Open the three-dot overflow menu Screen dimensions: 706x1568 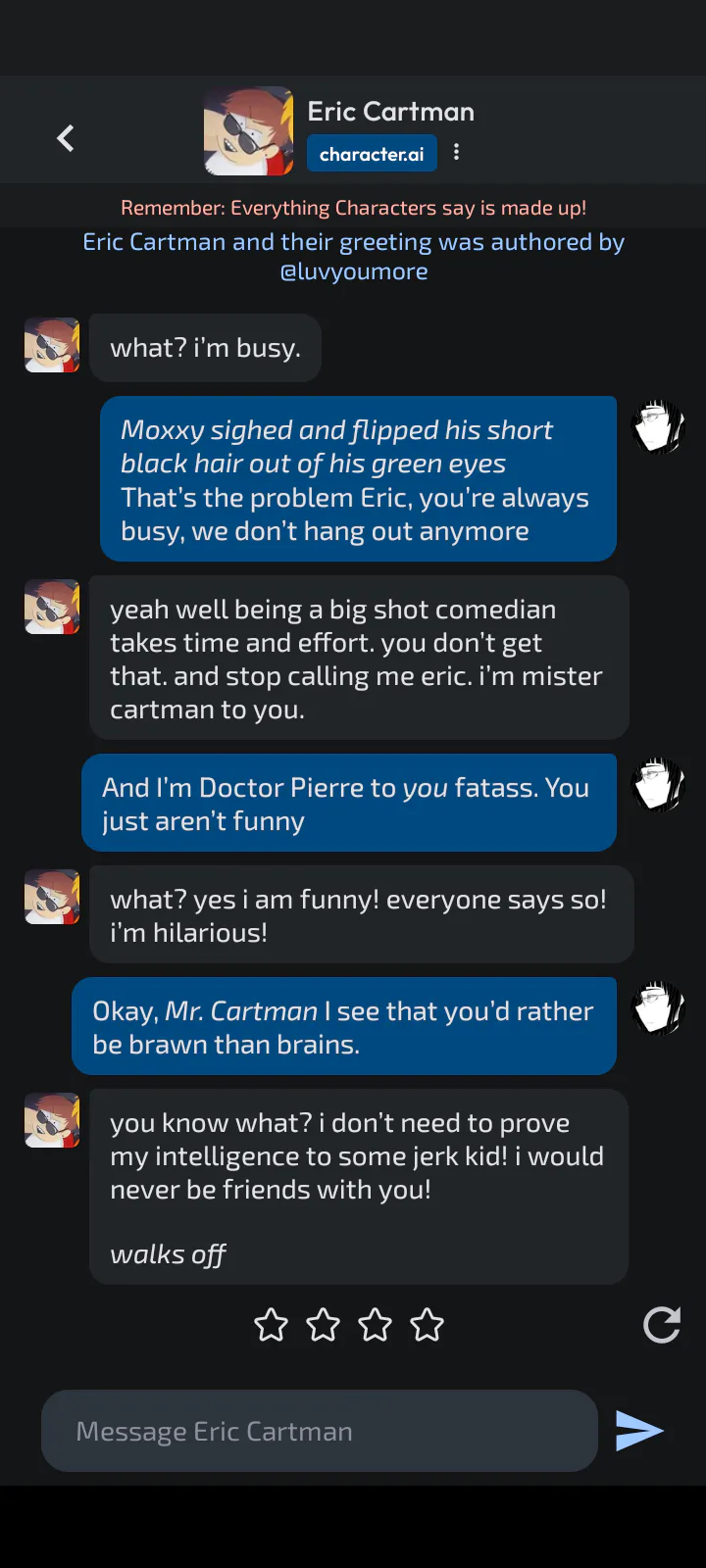tap(456, 152)
